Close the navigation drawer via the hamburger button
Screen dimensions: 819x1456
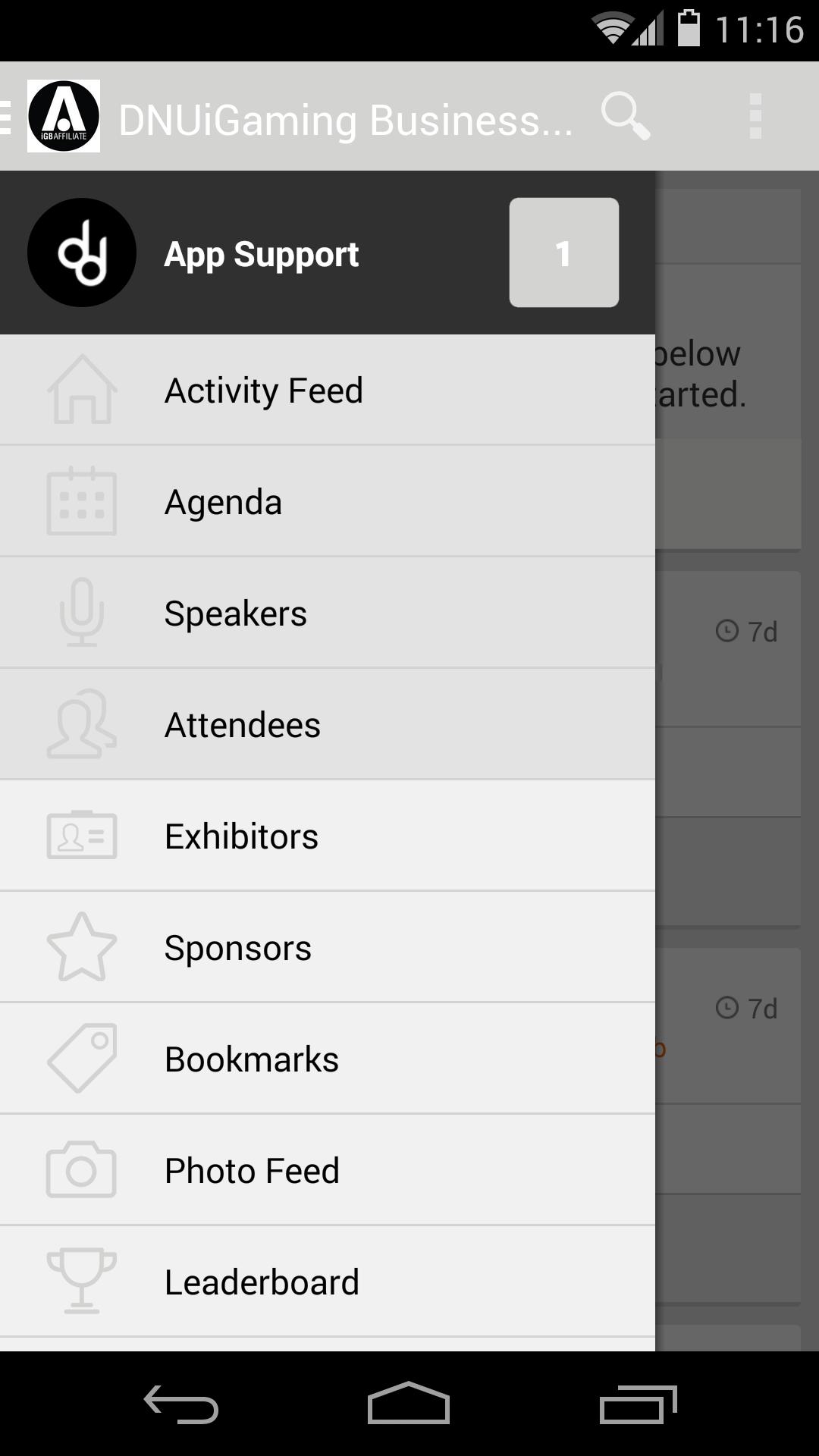(x=9, y=117)
